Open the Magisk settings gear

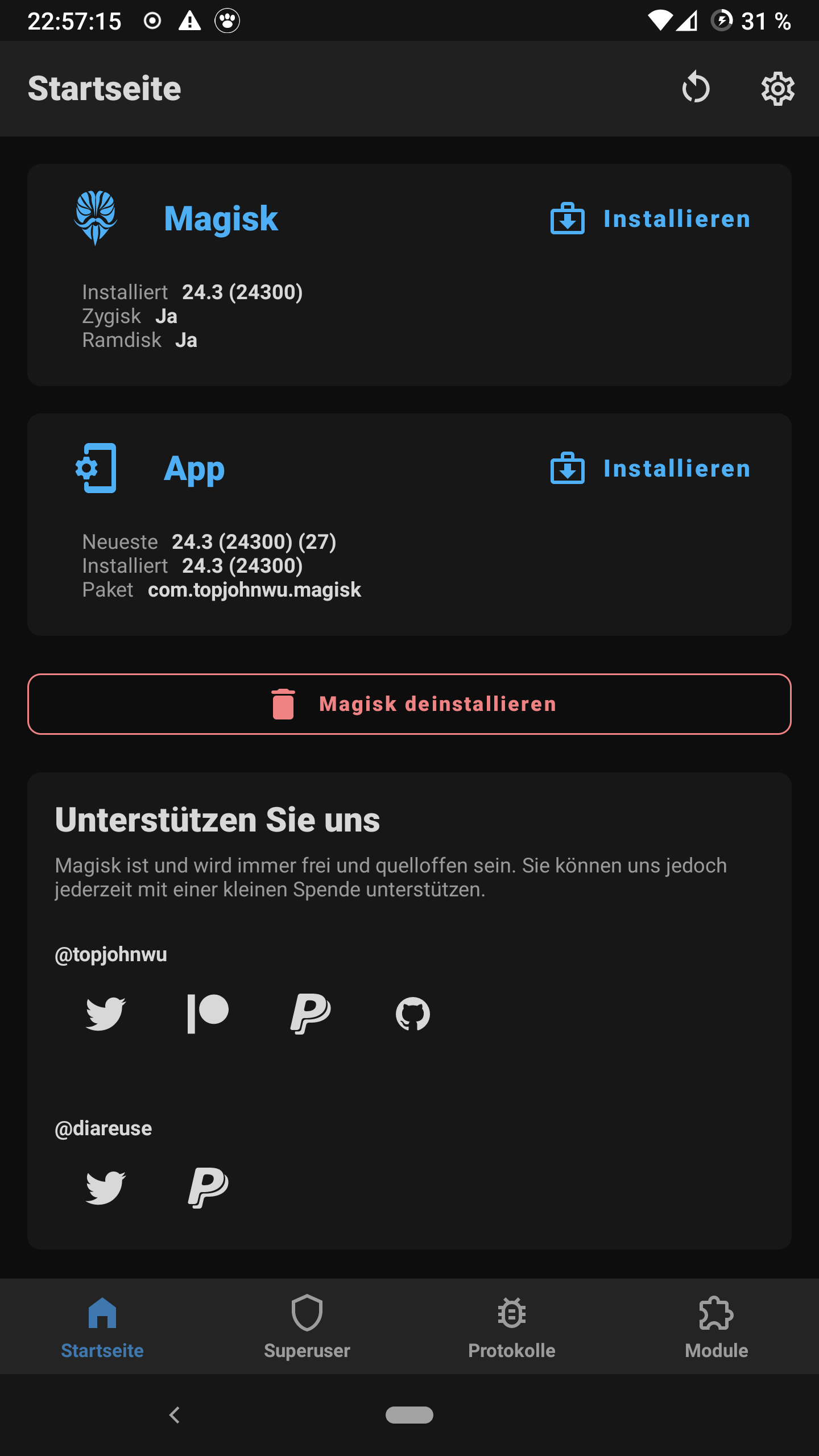pyautogui.click(x=777, y=88)
